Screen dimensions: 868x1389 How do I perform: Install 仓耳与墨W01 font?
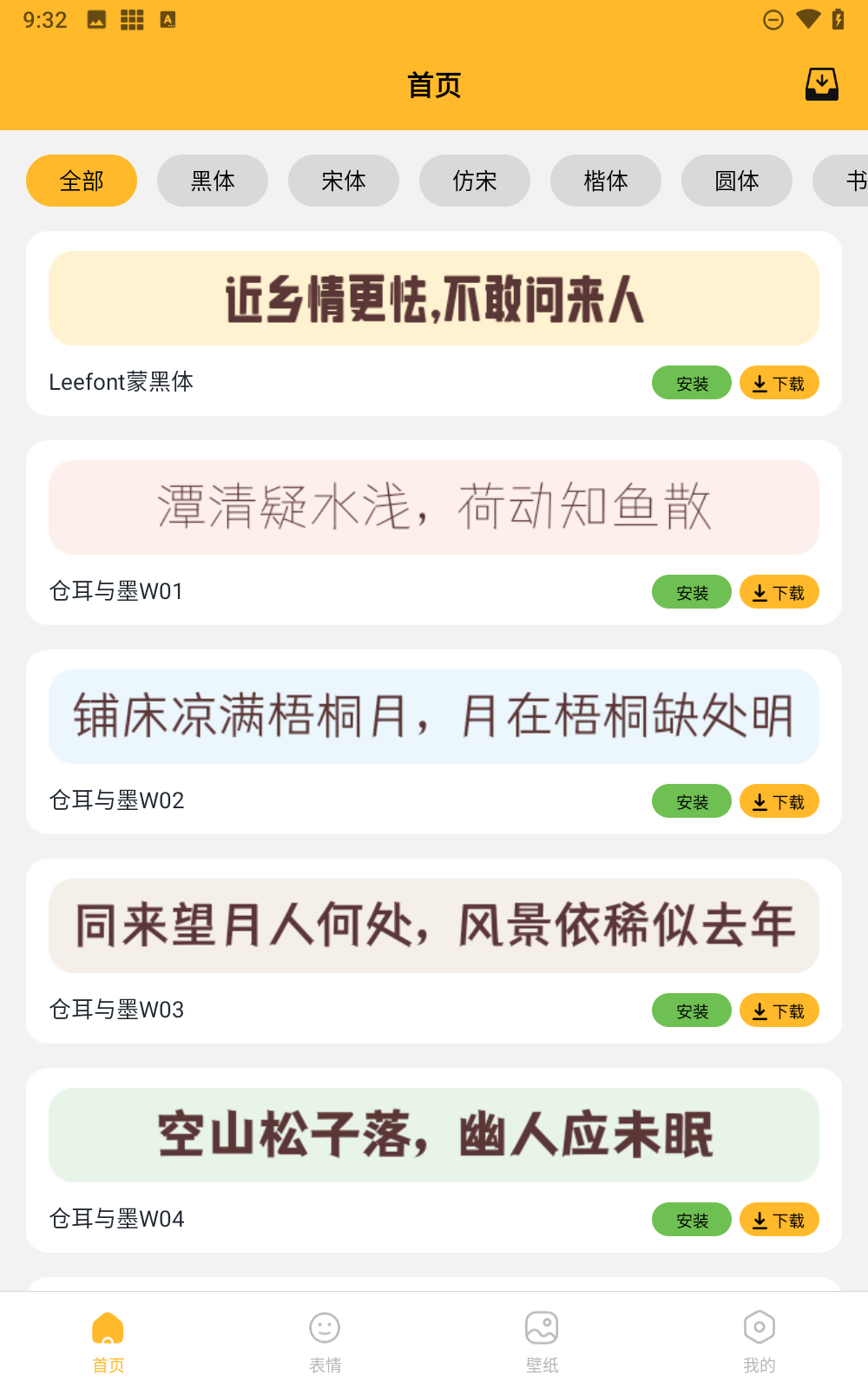692,592
